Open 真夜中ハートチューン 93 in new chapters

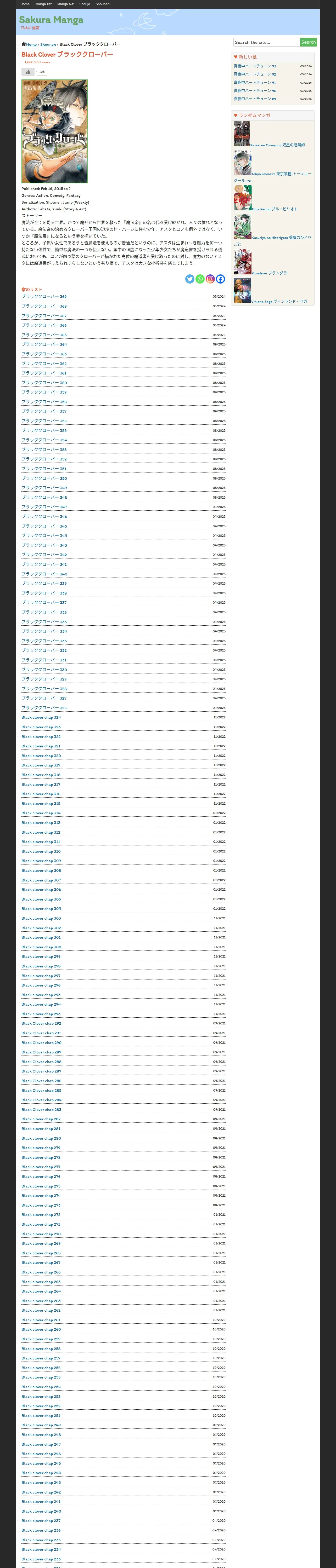click(254, 66)
